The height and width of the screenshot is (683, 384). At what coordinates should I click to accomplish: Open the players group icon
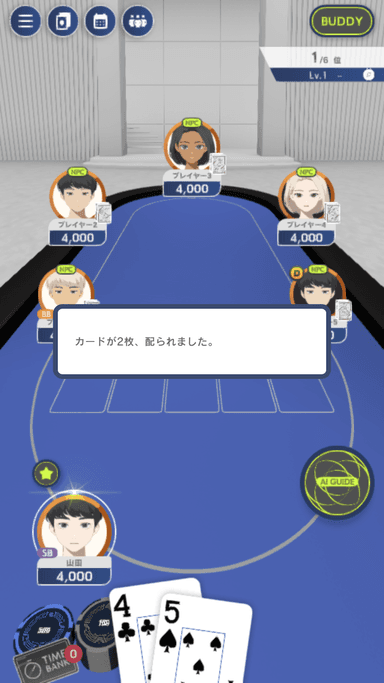138,21
